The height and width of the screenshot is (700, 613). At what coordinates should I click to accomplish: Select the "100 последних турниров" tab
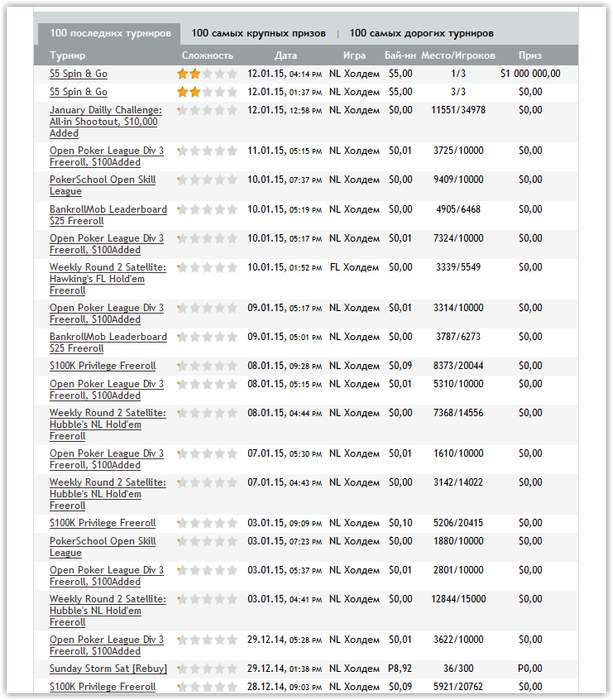click(109, 34)
